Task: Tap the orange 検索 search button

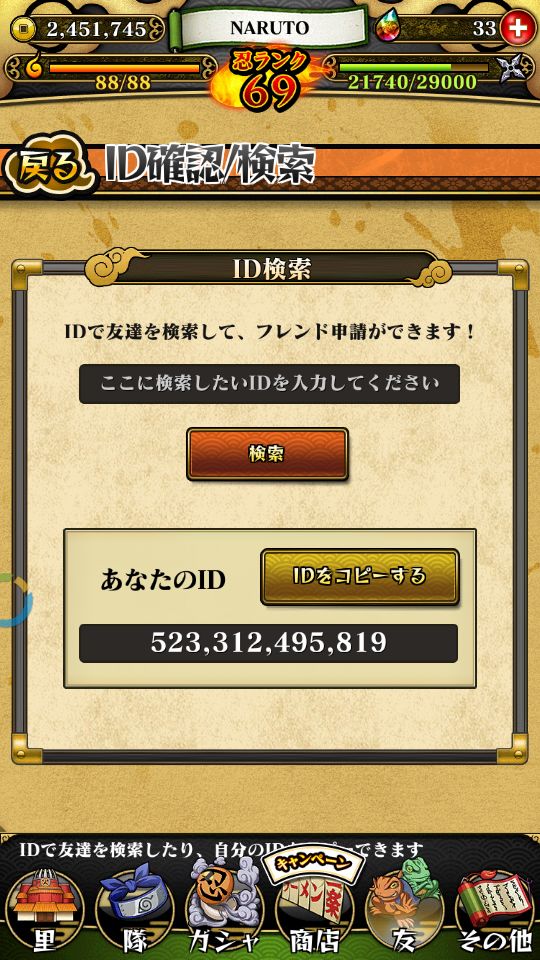Action: (268, 454)
